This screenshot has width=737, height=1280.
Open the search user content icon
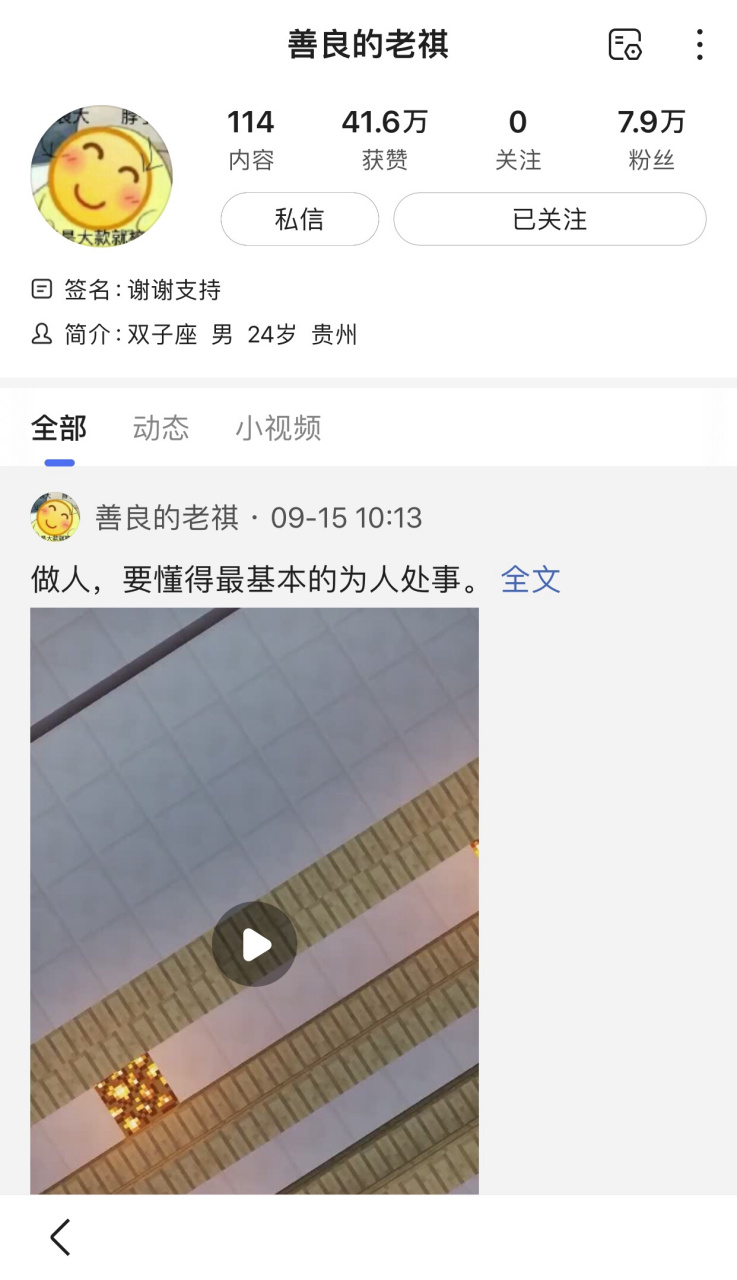click(624, 44)
